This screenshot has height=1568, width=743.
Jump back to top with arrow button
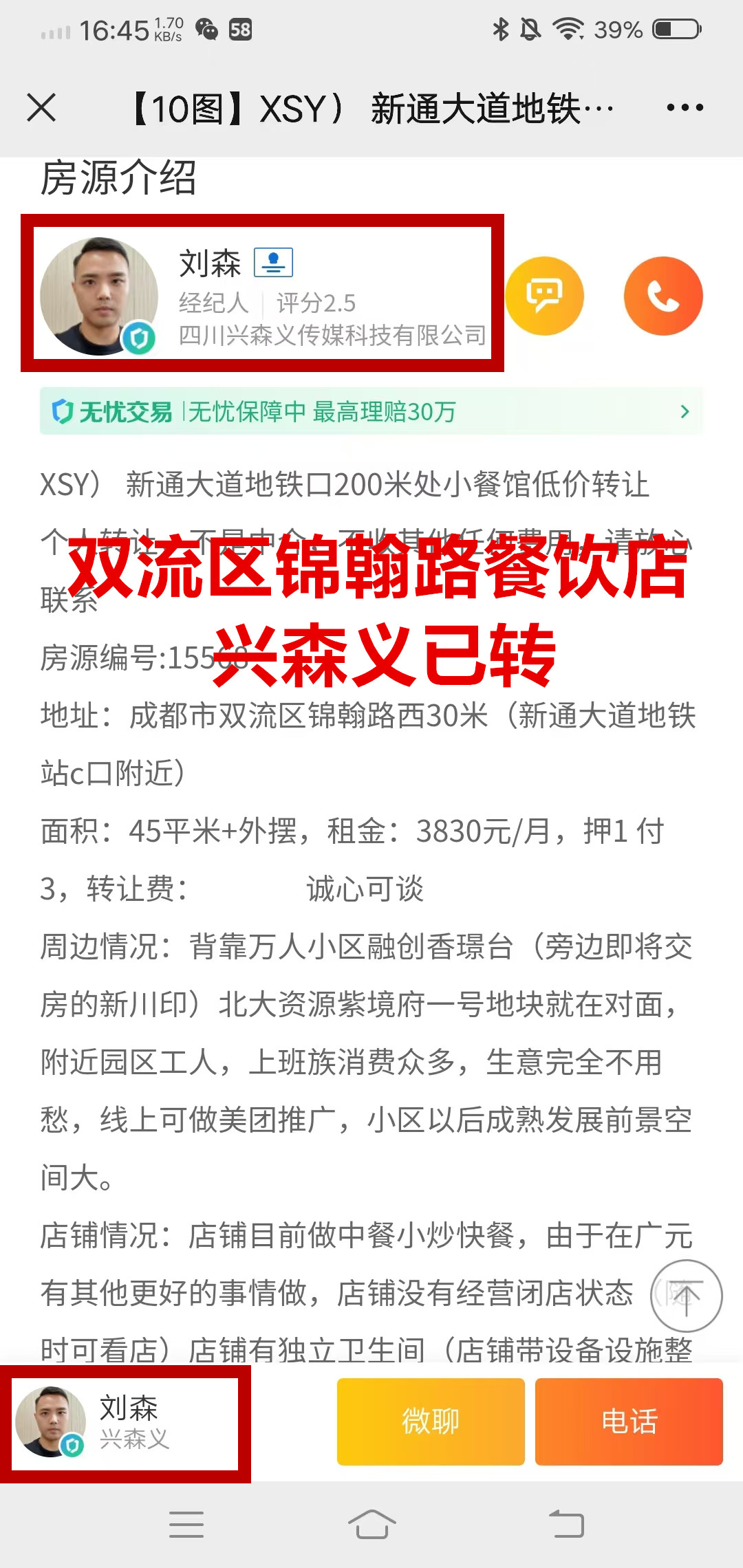click(x=686, y=1296)
